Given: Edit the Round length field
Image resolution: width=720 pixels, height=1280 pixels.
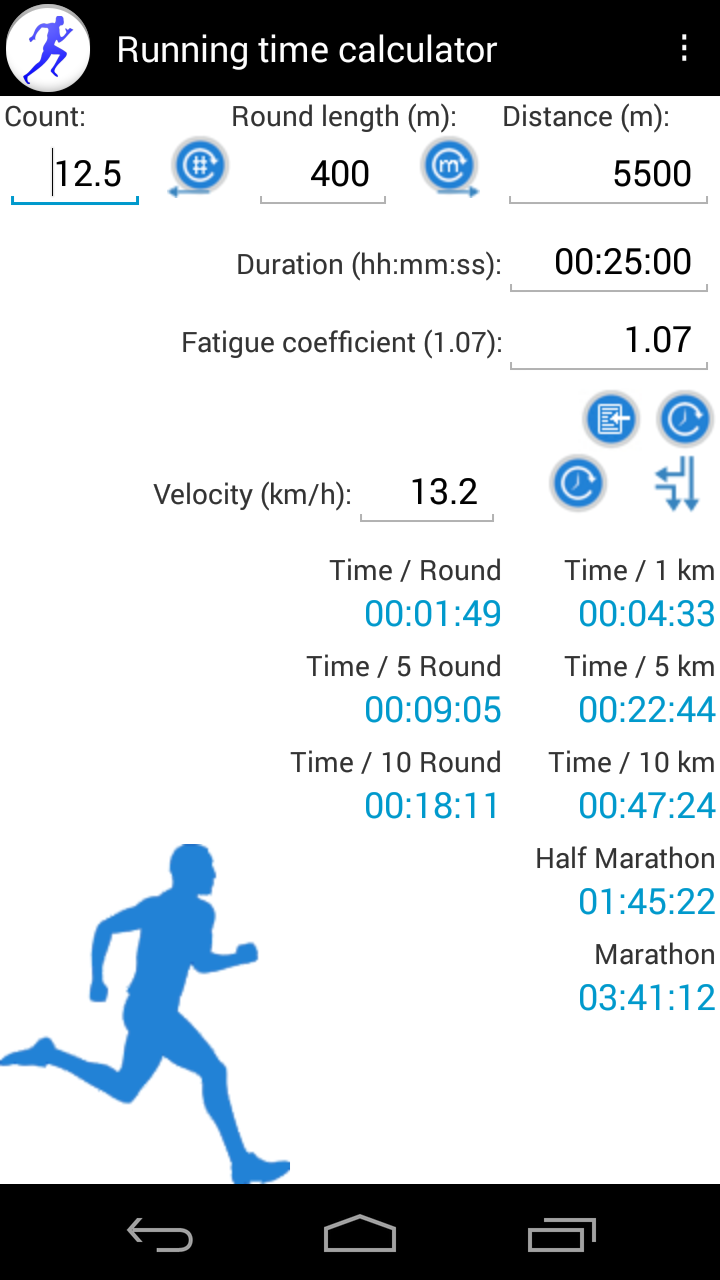Looking at the screenshot, I should click(x=323, y=174).
